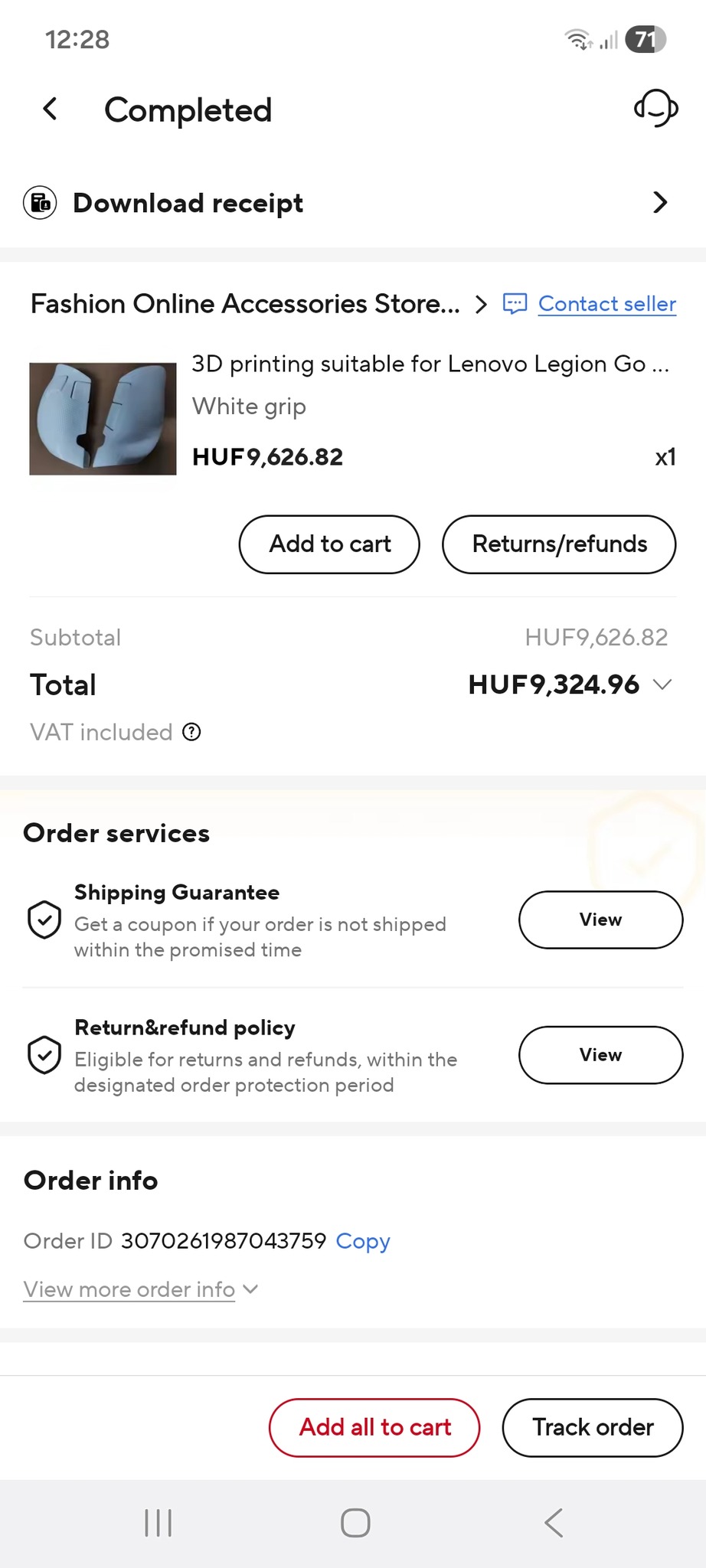Open Returns/refunds for this item
Image resolution: width=706 pixels, height=1568 pixels.
click(x=559, y=544)
